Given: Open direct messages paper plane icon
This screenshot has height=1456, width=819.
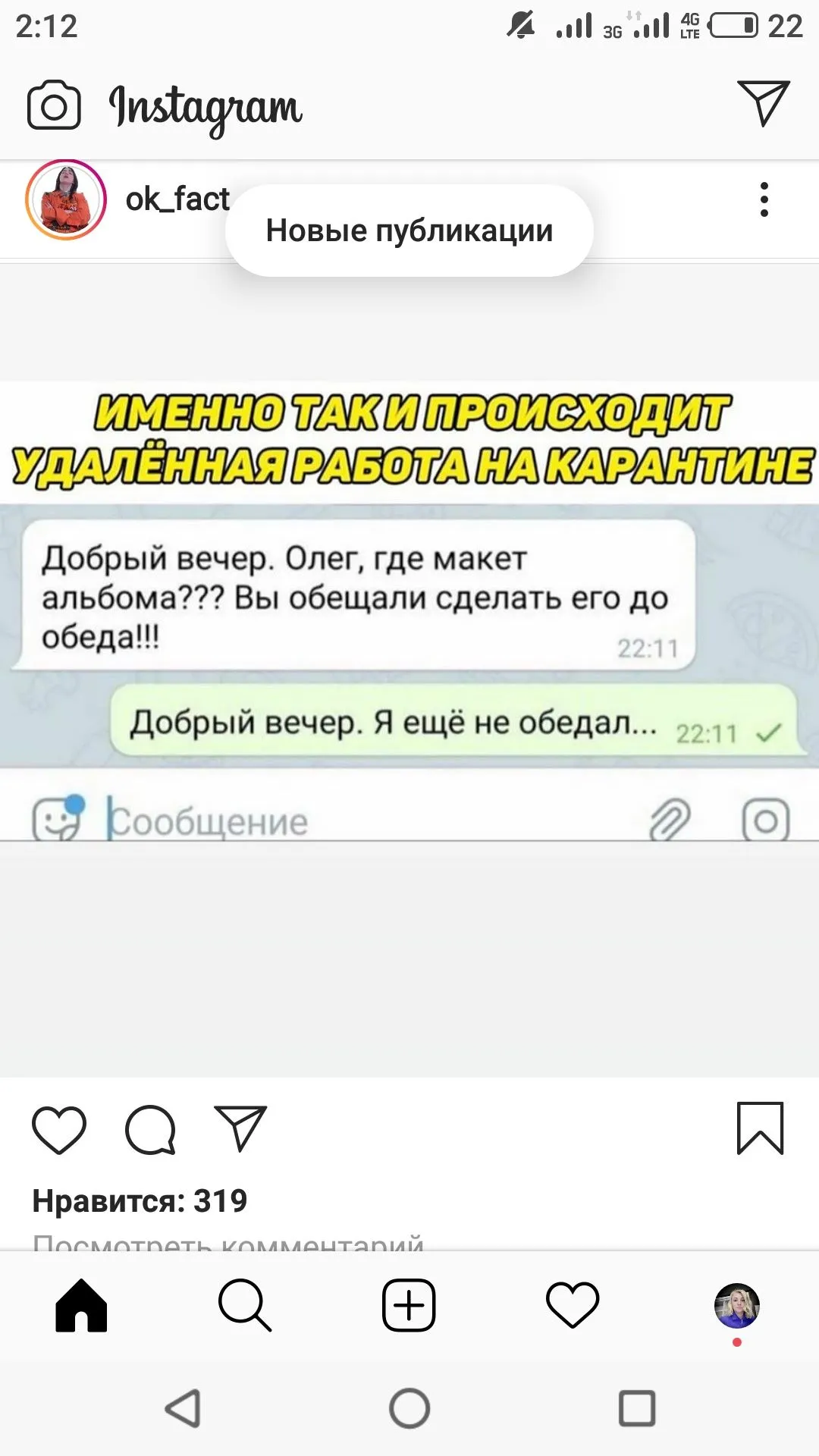Looking at the screenshot, I should coord(763,102).
